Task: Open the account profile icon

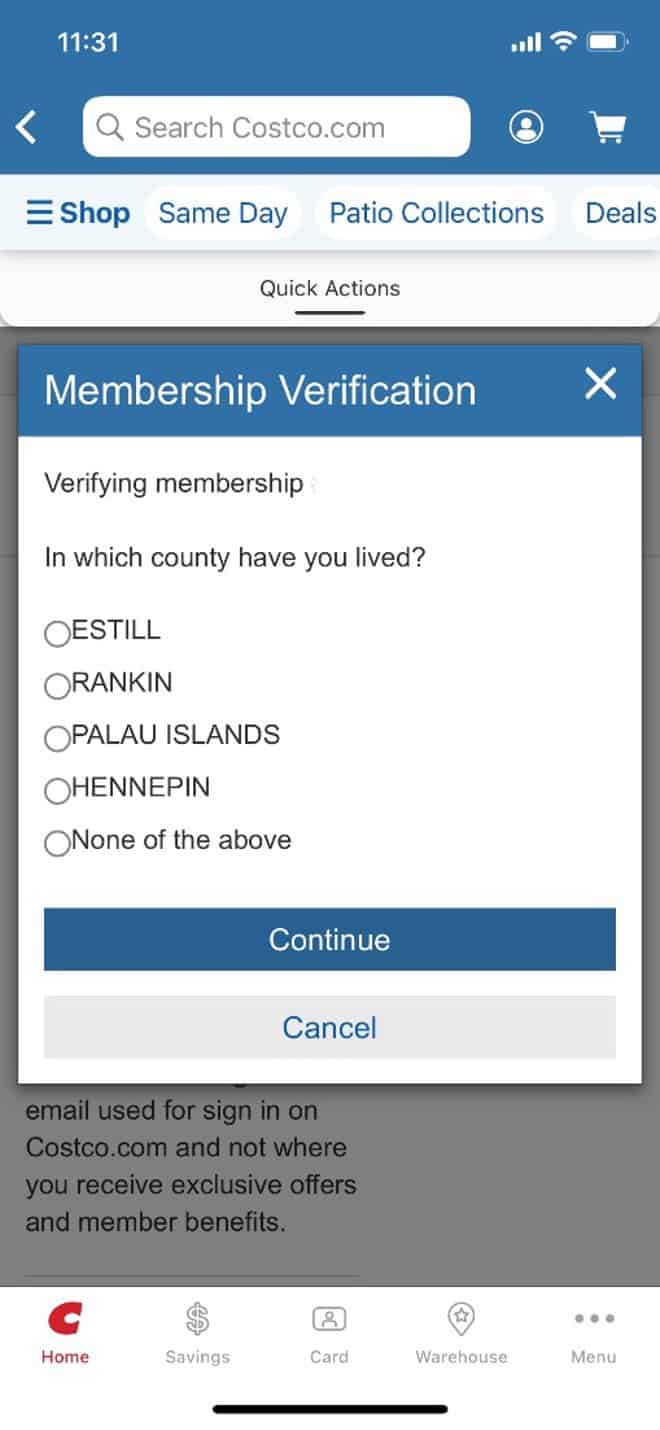Action: click(526, 127)
